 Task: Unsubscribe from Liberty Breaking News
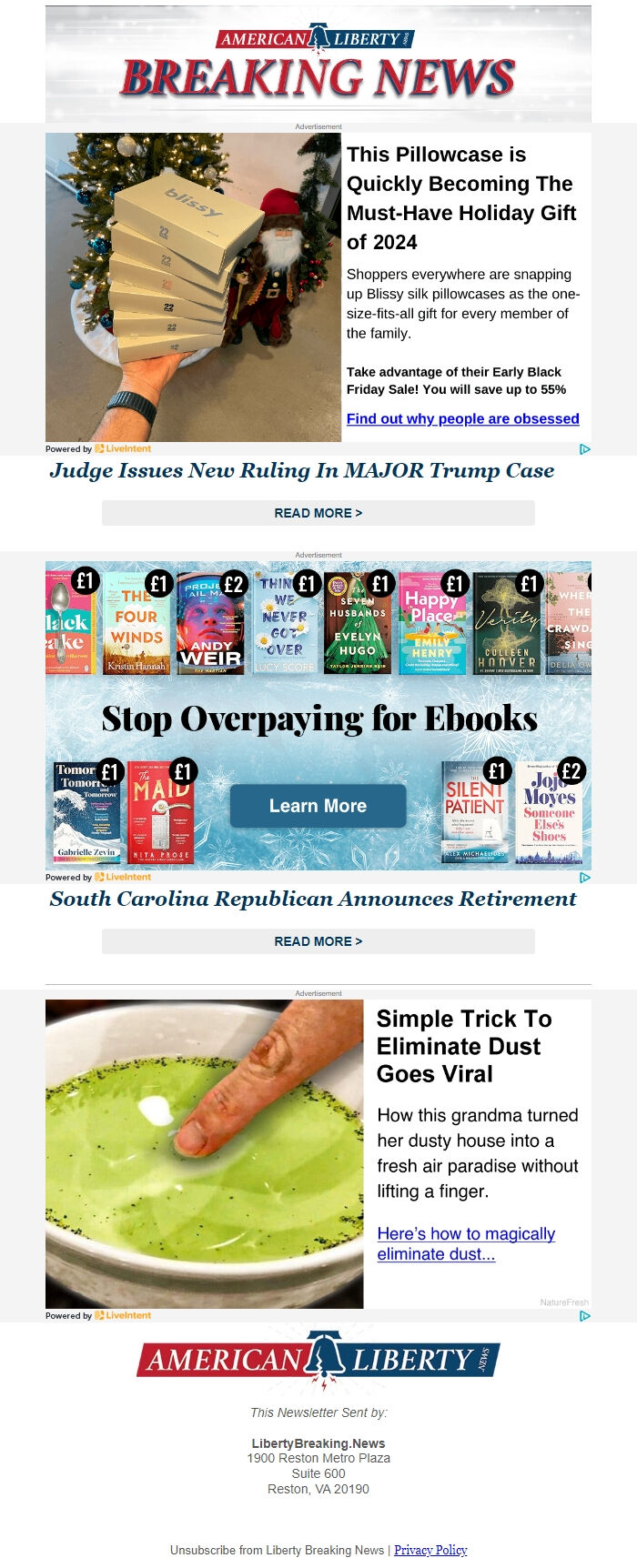click(277, 1550)
